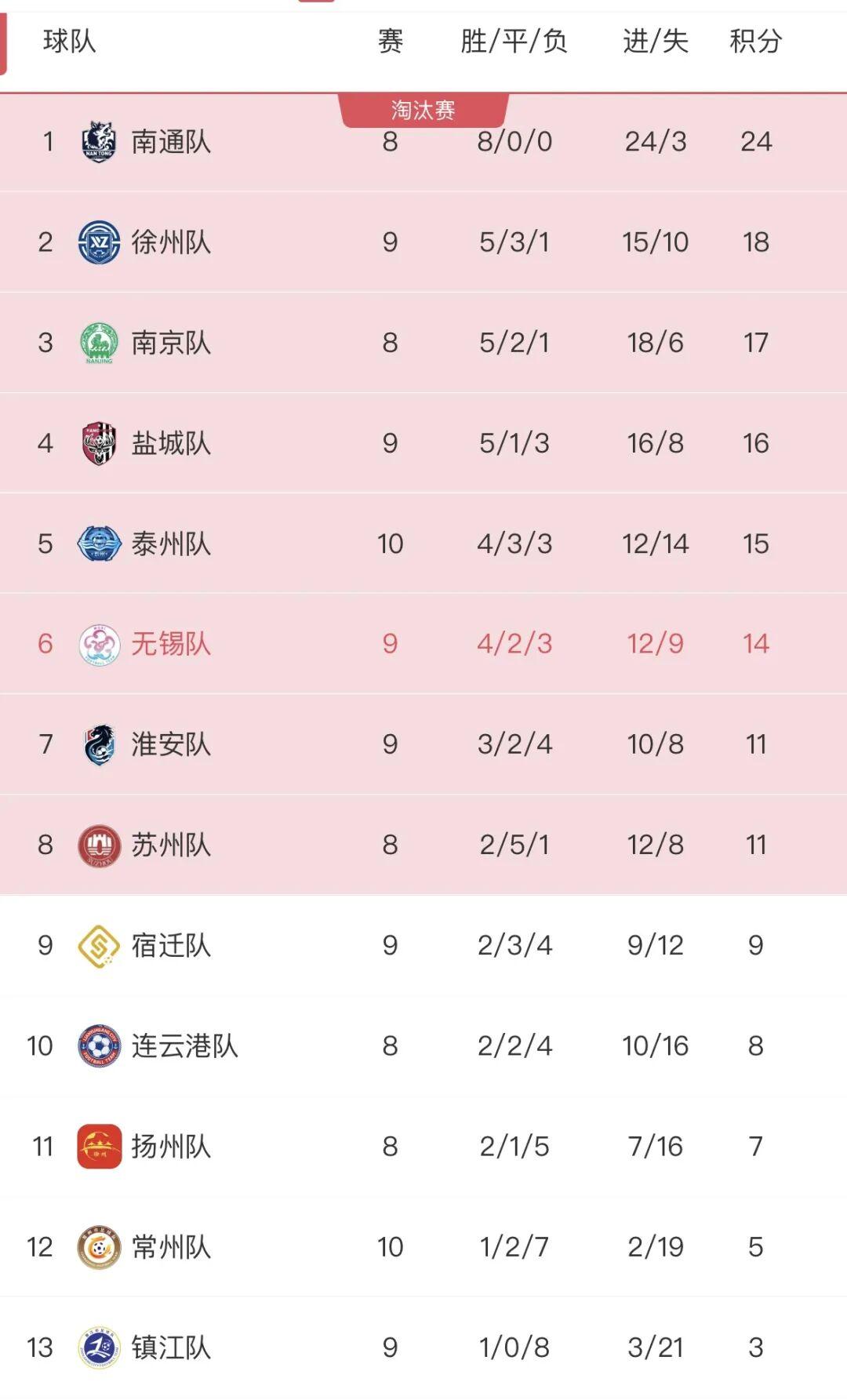Select the 连云港队 row
847x1400 pixels.
pos(184,1045)
